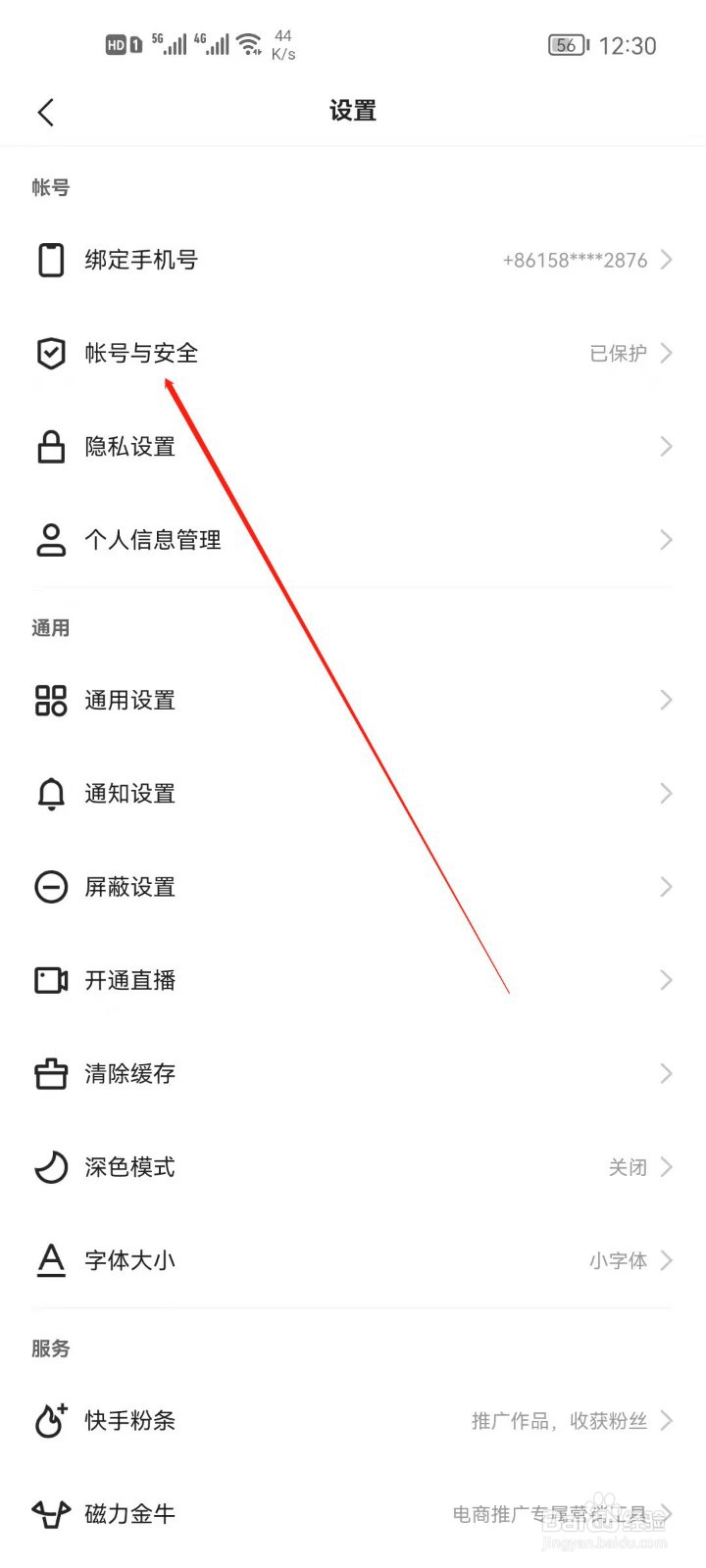Select the shield icon for 帐号与安全
706x1568 pixels.
50,354
